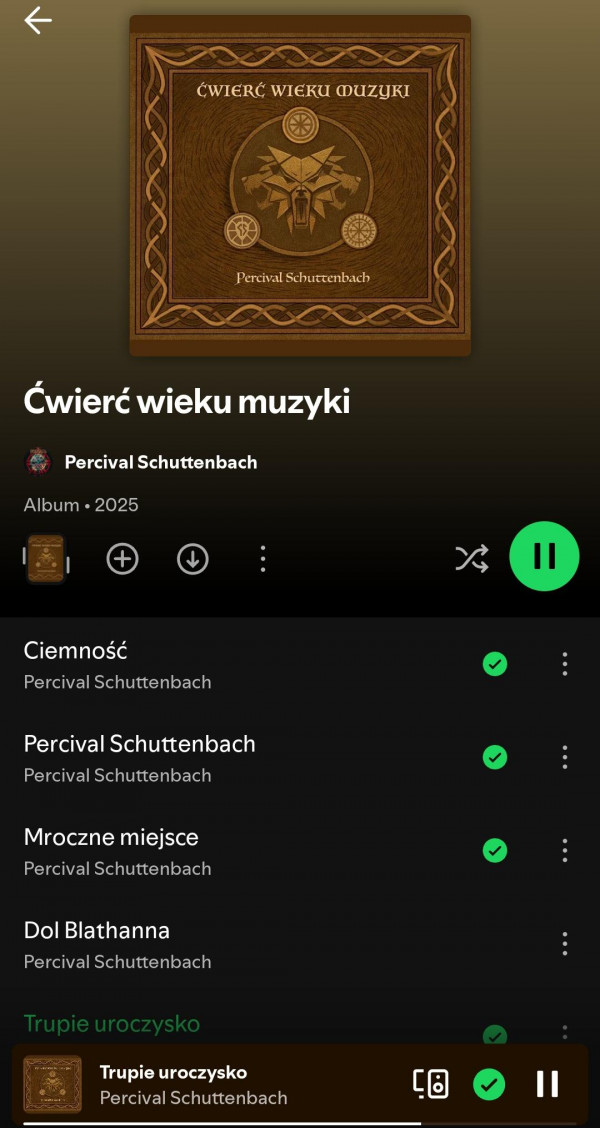Play the track Ciemność
This screenshot has width=600, height=1128.
(x=200, y=665)
